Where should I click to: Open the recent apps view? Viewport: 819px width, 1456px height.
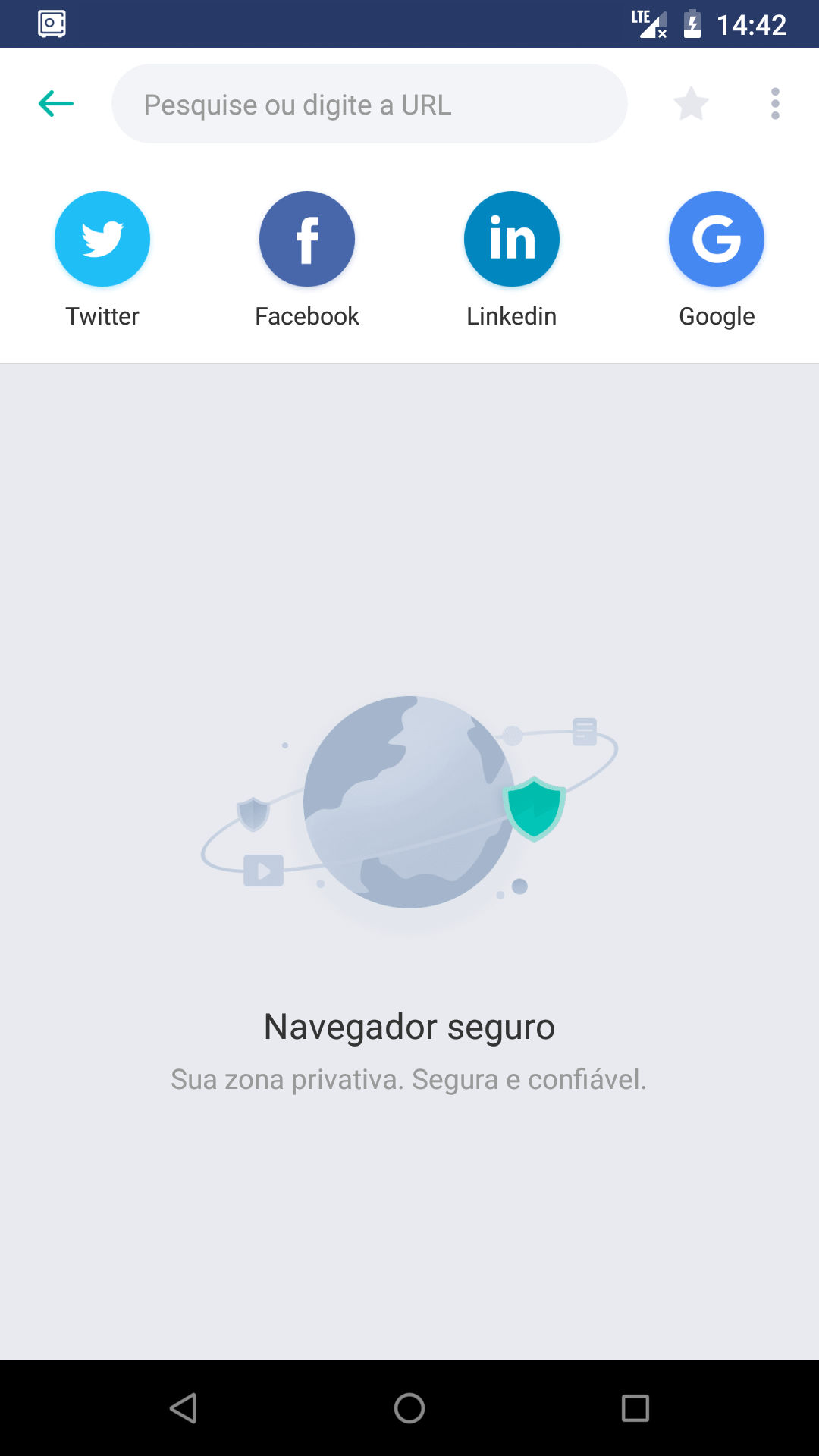(635, 1408)
